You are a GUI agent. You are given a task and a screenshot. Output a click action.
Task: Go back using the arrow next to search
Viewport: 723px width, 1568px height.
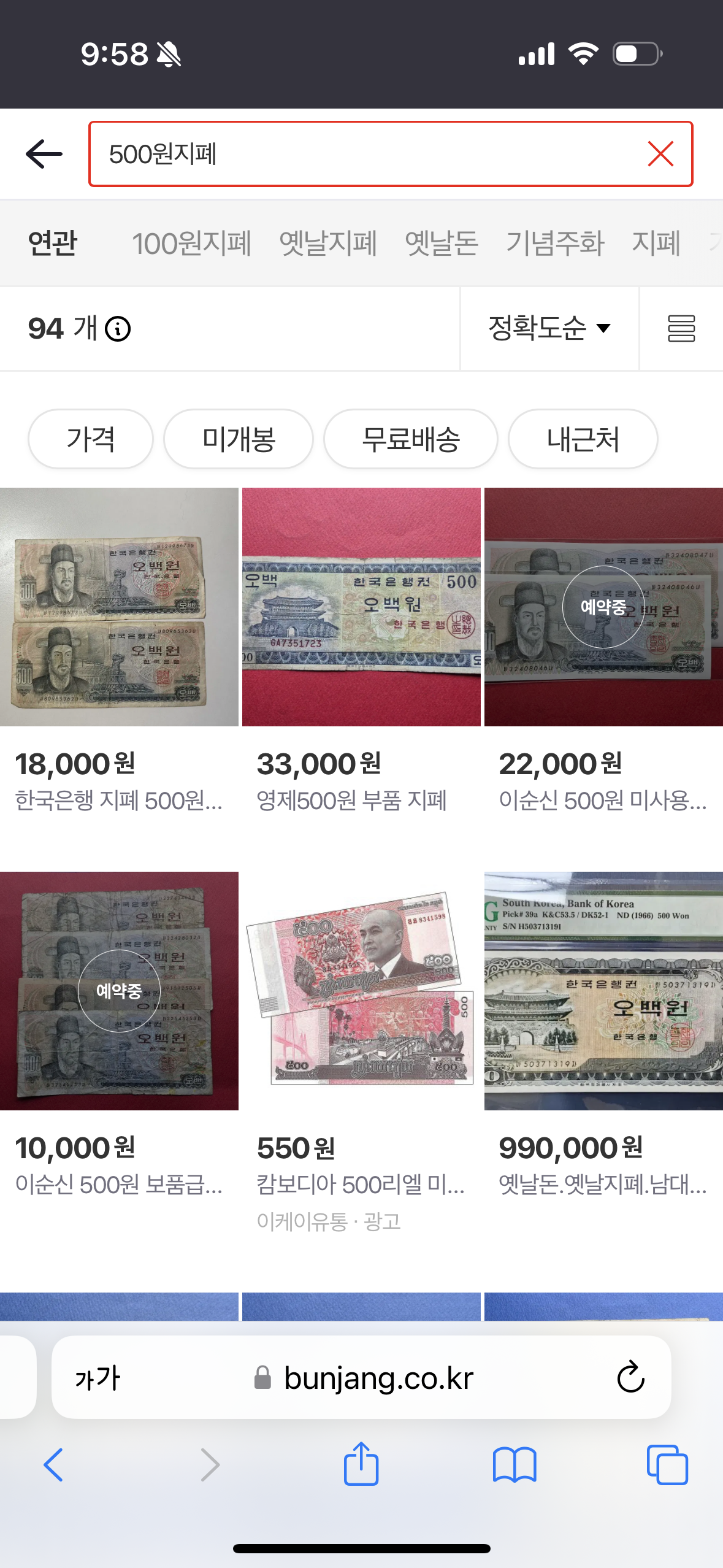tap(44, 153)
